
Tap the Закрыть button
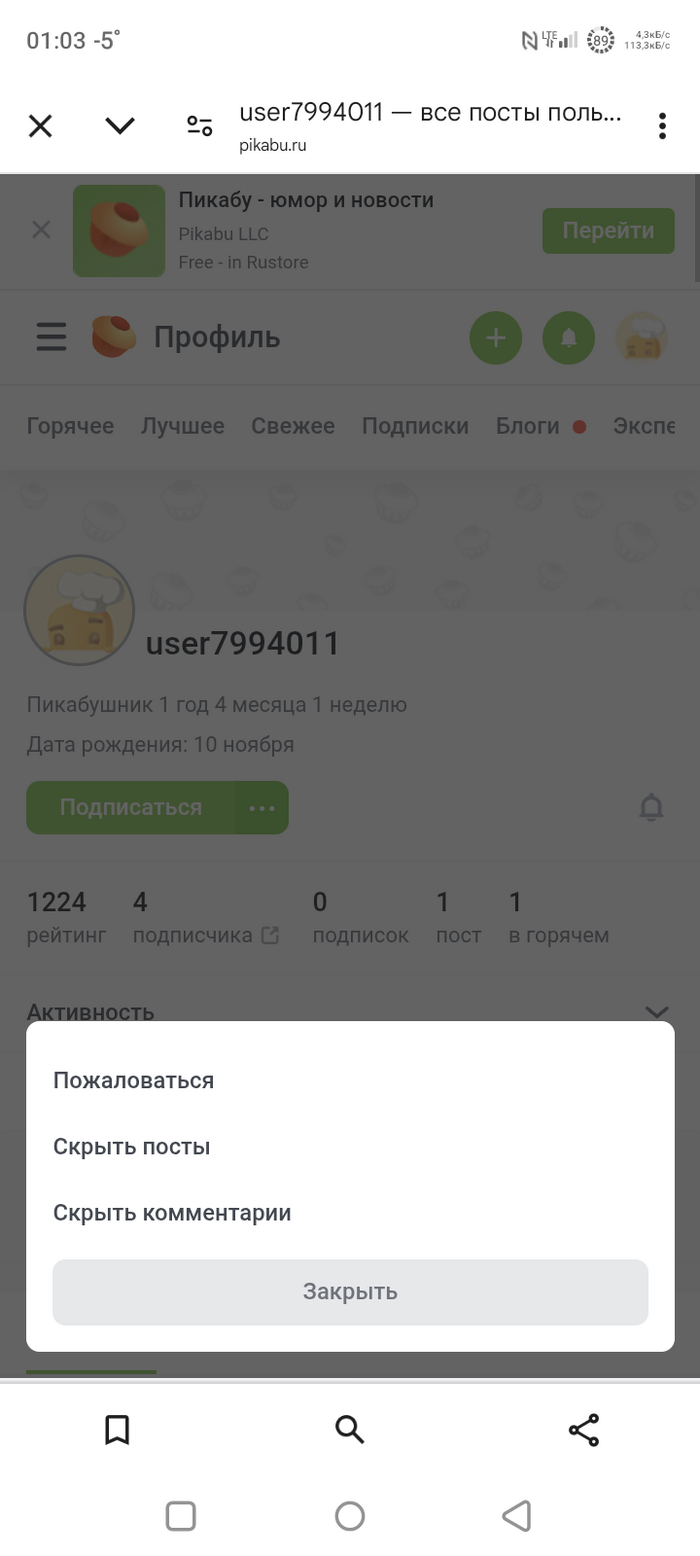click(x=350, y=1292)
